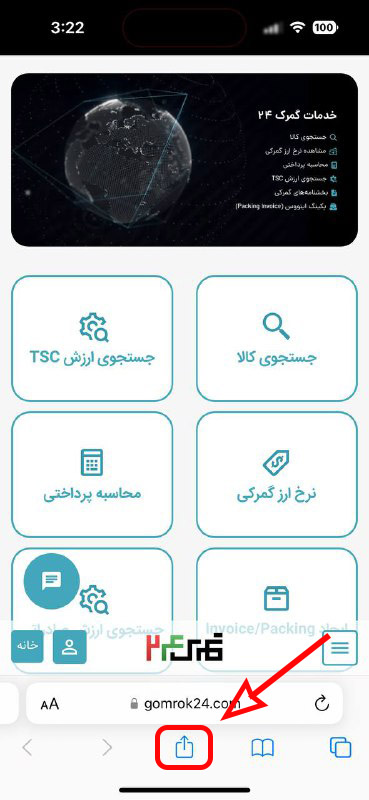Open the محاسبه پرداختی card
Viewport: 369px width, 800px height.
click(x=92, y=474)
